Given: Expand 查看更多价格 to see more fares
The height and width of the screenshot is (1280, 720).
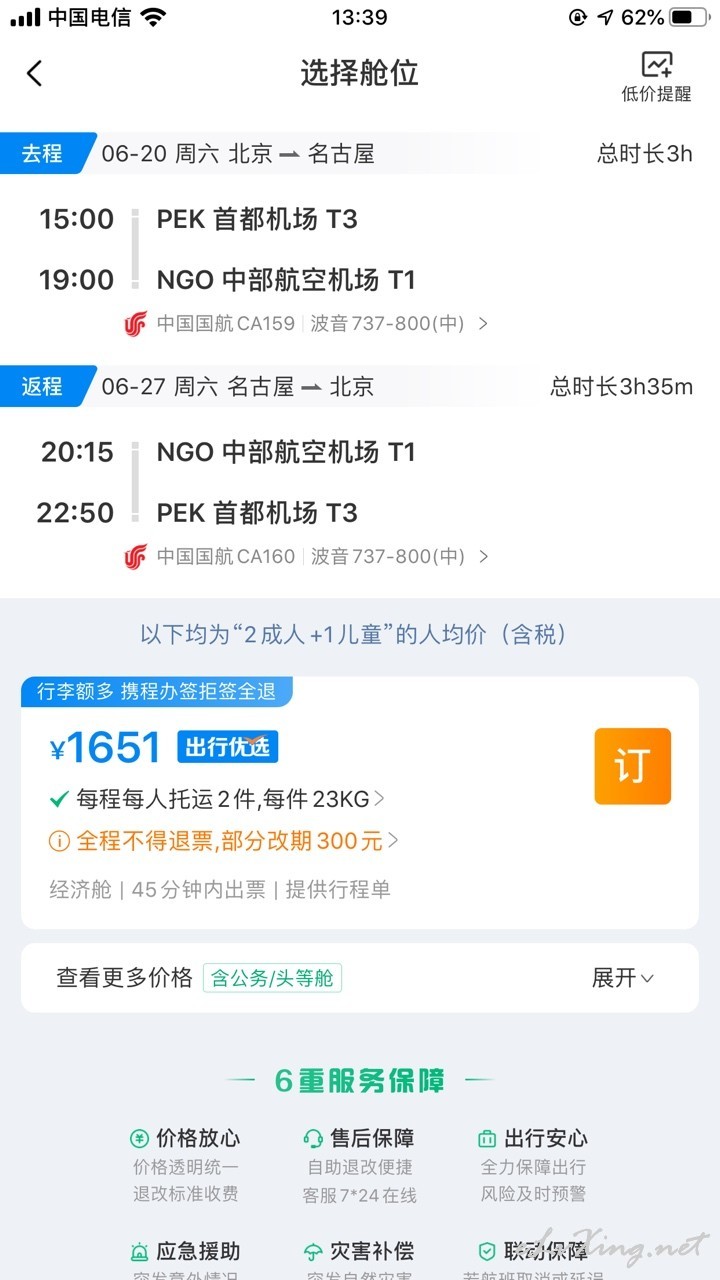Looking at the screenshot, I should click(360, 978).
